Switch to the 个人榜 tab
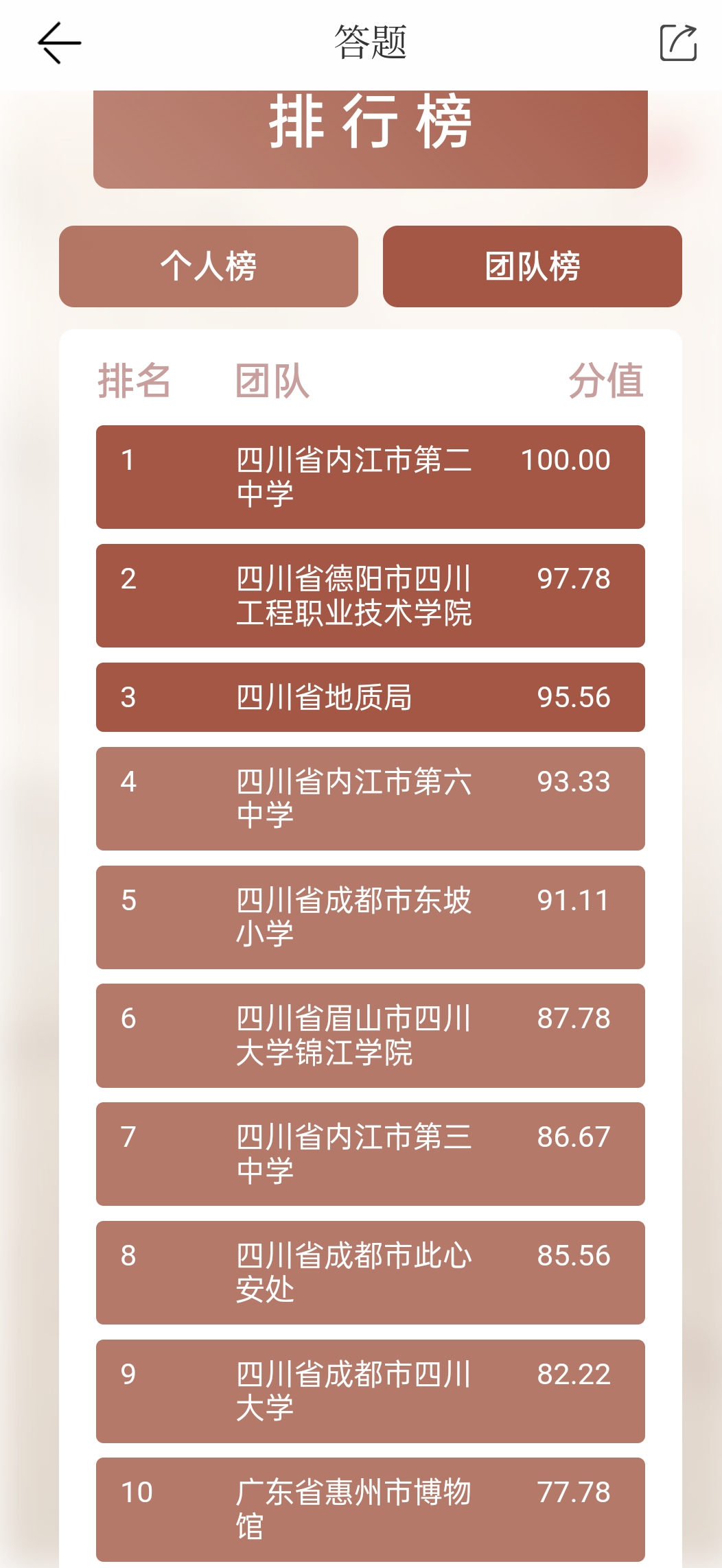722x1568 pixels. 209,266
